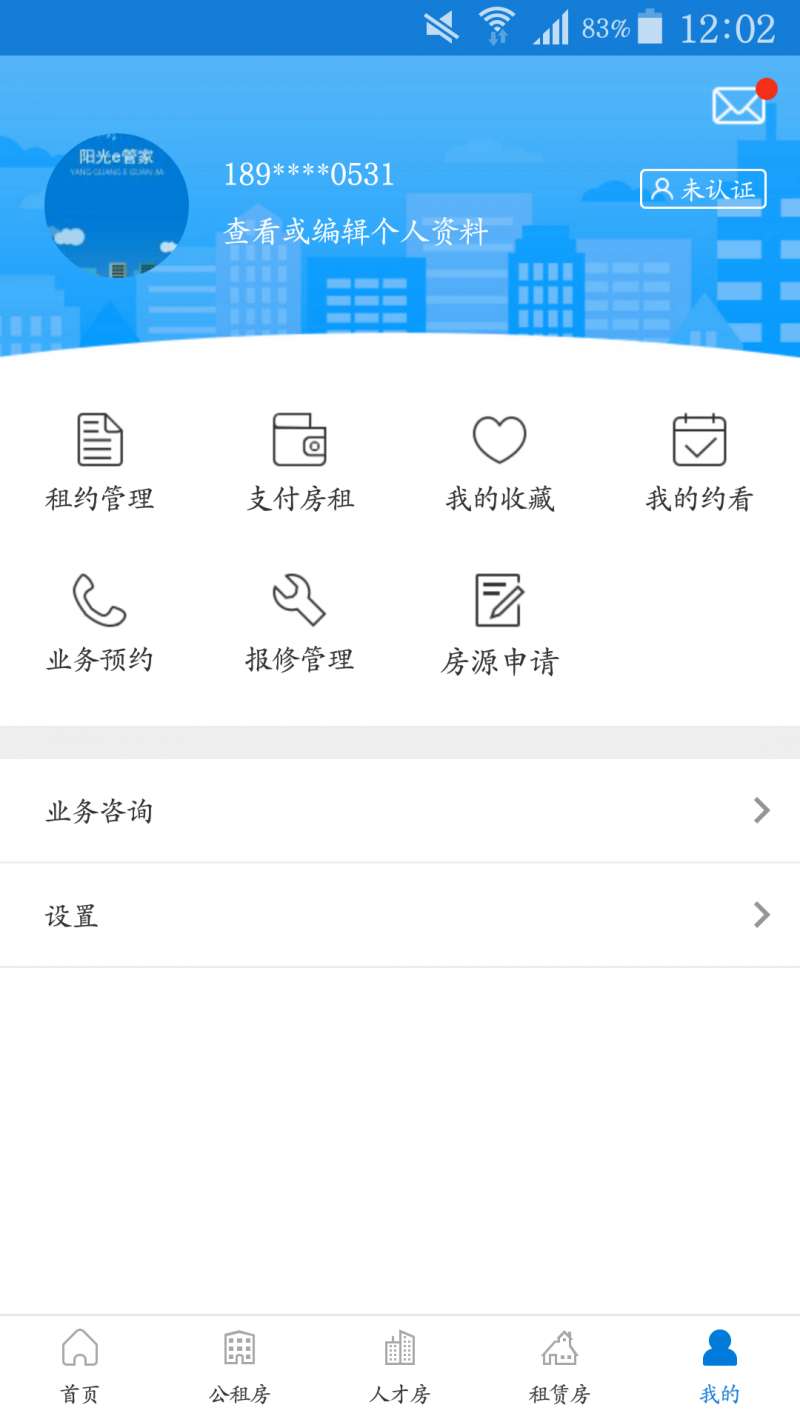Open the messages envelope icon
Screen dimensions: 800x1422
[739, 105]
